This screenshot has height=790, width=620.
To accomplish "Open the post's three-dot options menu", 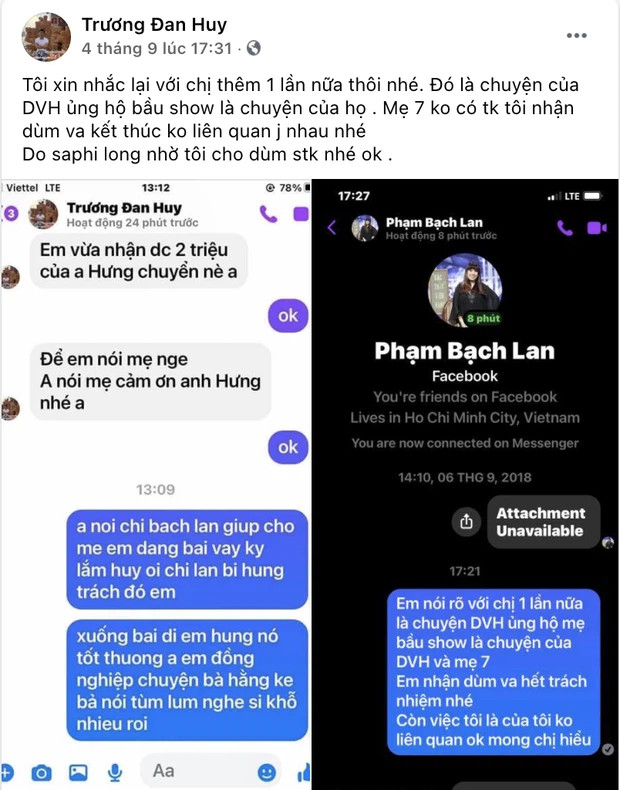I will coord(577,35).
